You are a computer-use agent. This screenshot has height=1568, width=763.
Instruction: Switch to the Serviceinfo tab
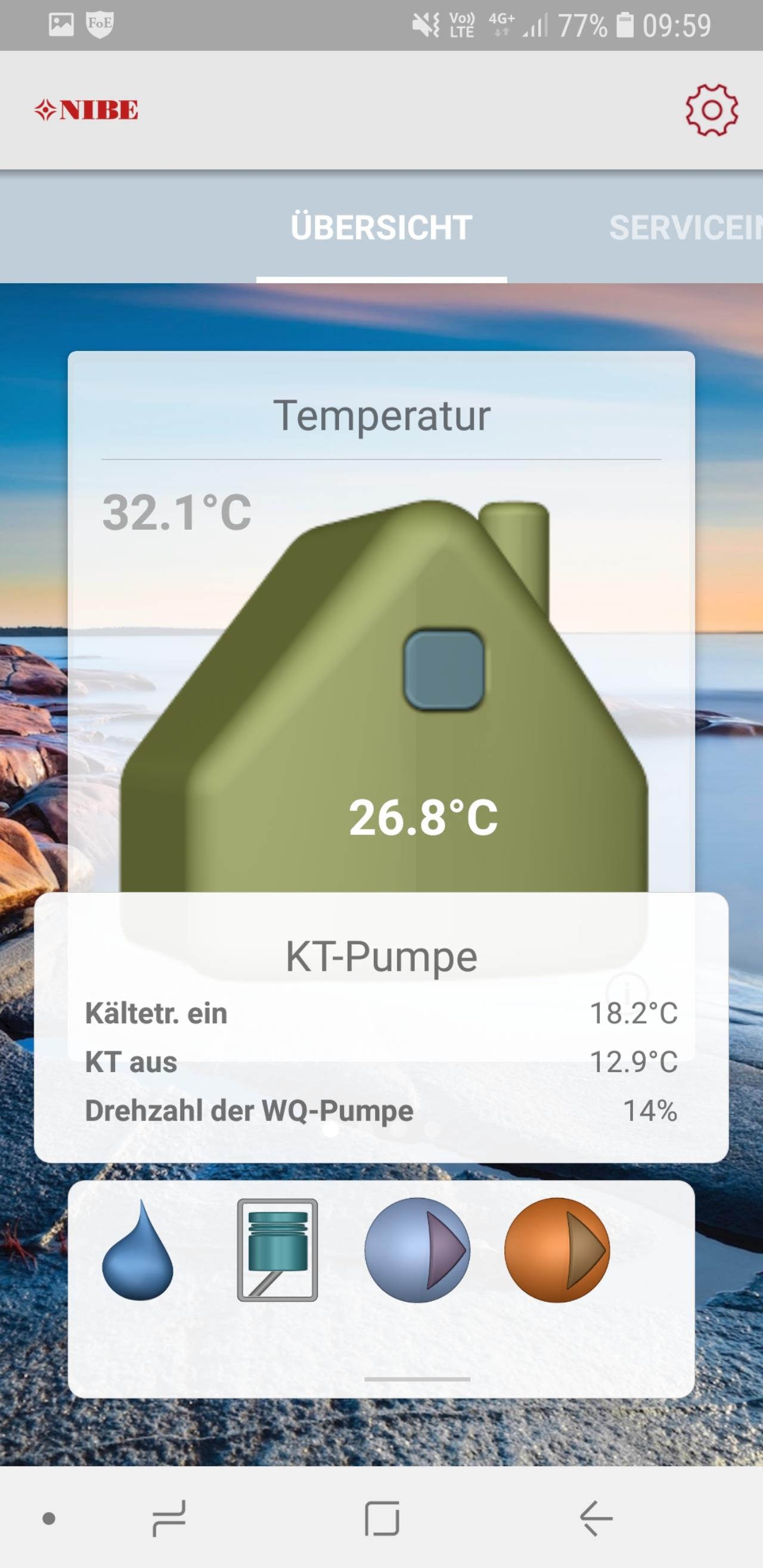click(x=686, y=228)
